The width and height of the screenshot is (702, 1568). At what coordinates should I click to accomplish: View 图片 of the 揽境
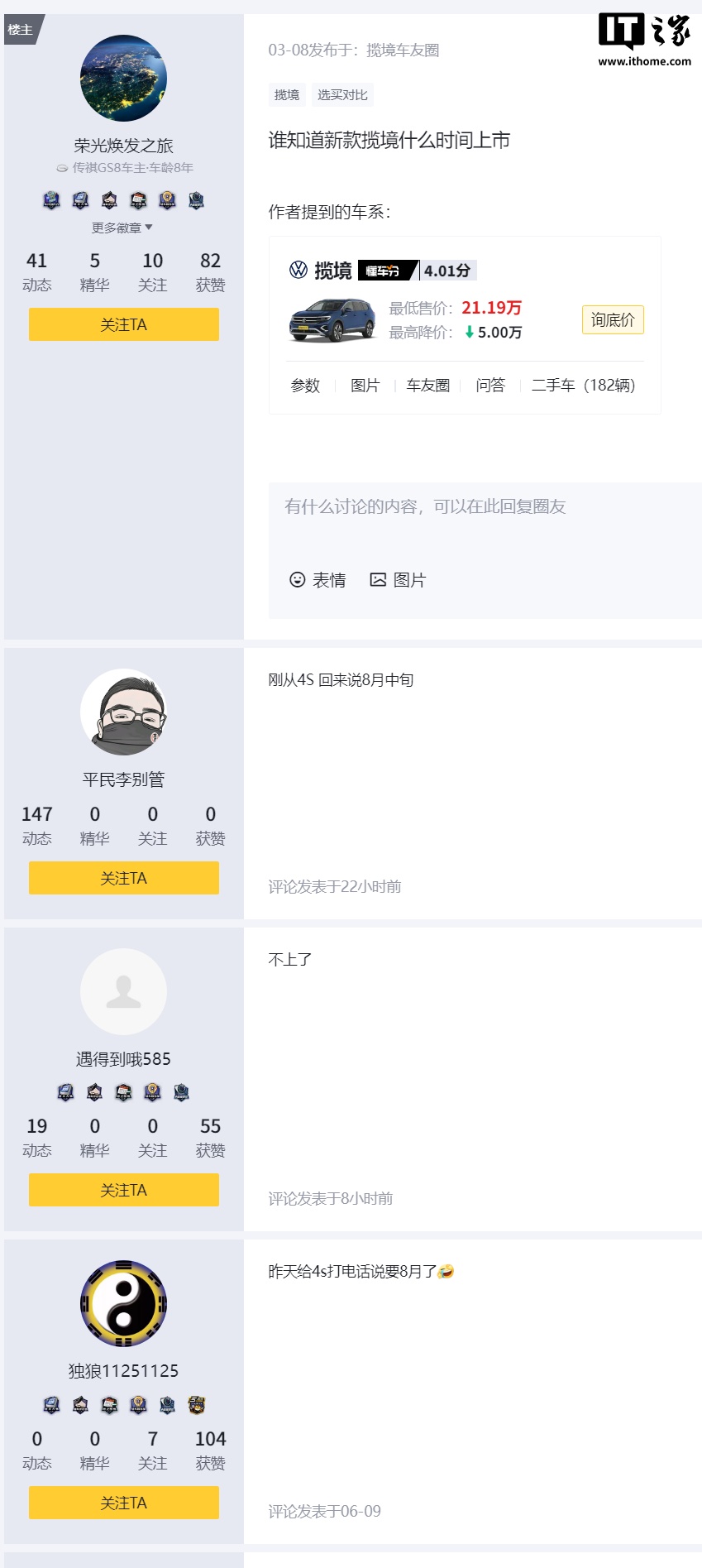365,386
